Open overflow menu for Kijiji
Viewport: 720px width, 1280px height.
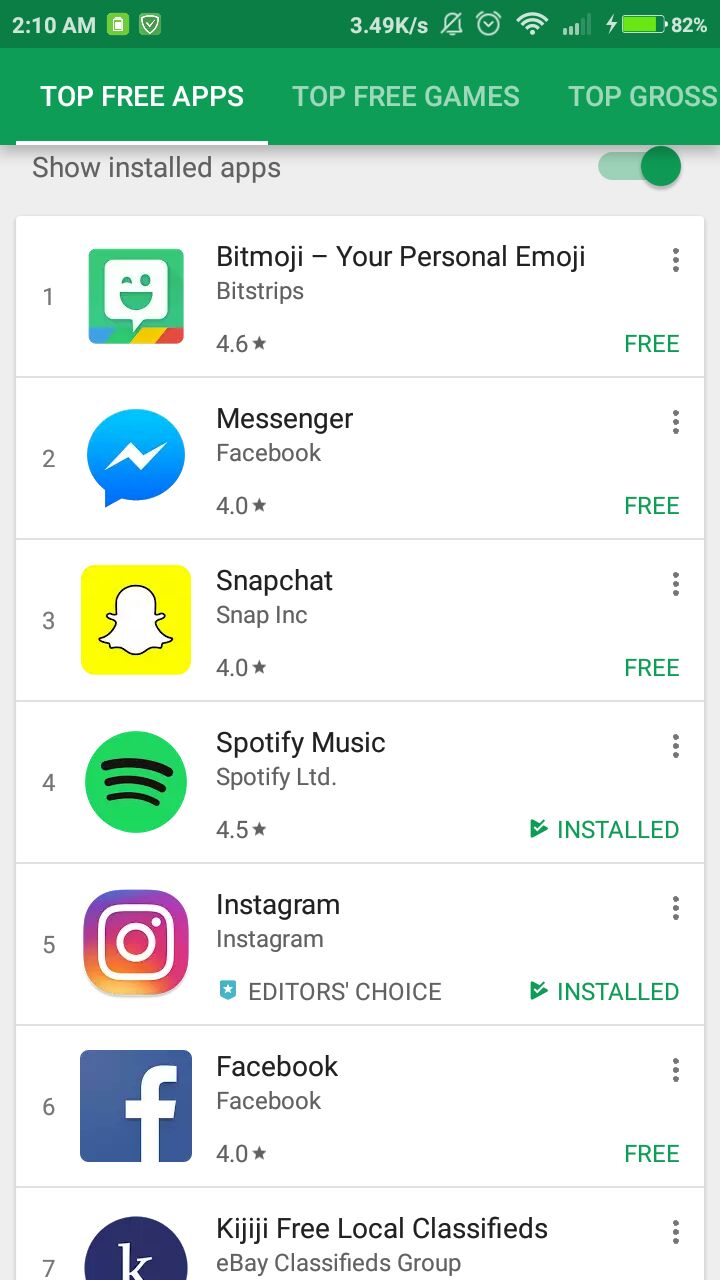coord(676,1232)
